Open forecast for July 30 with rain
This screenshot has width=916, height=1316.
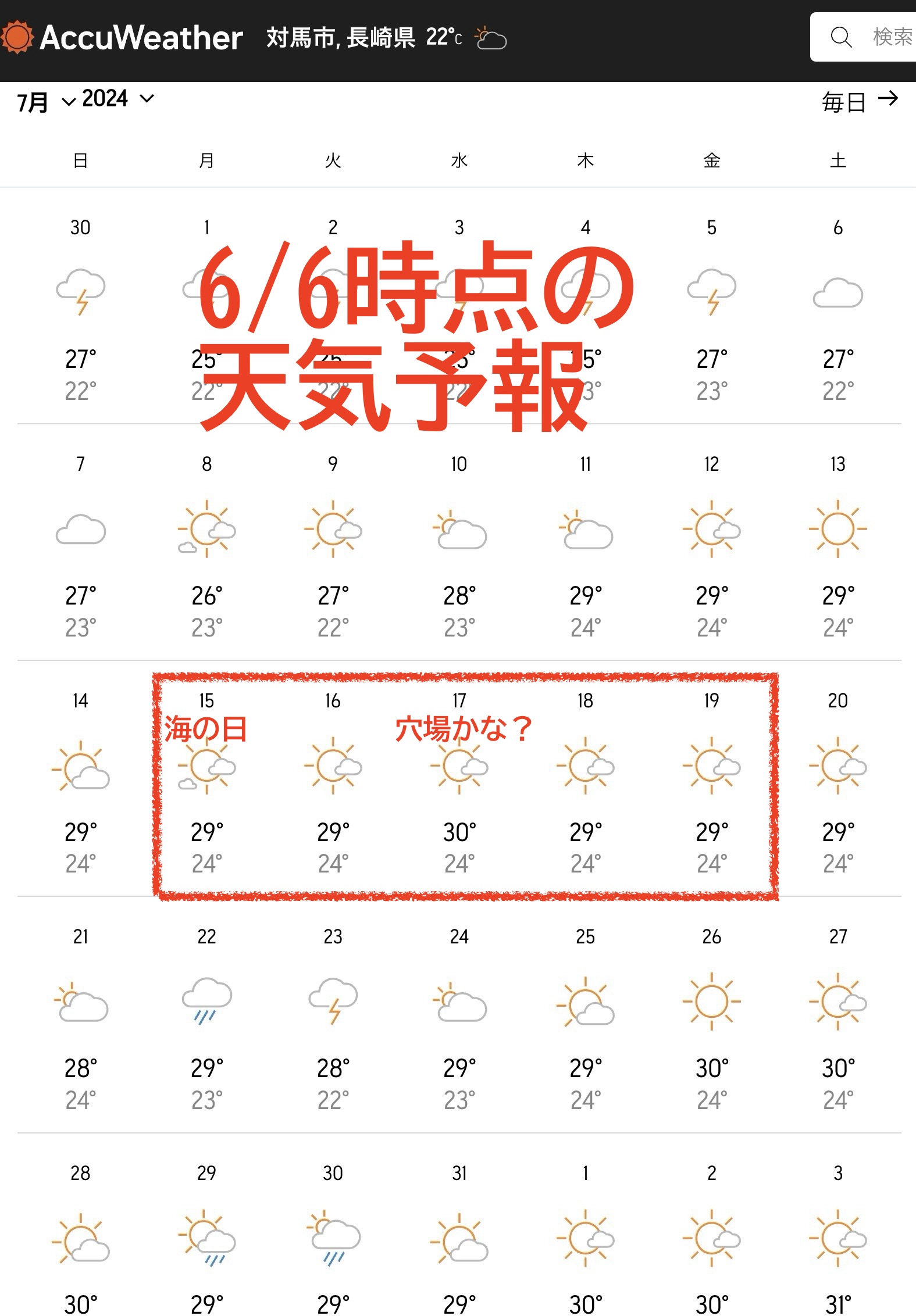333,1238
